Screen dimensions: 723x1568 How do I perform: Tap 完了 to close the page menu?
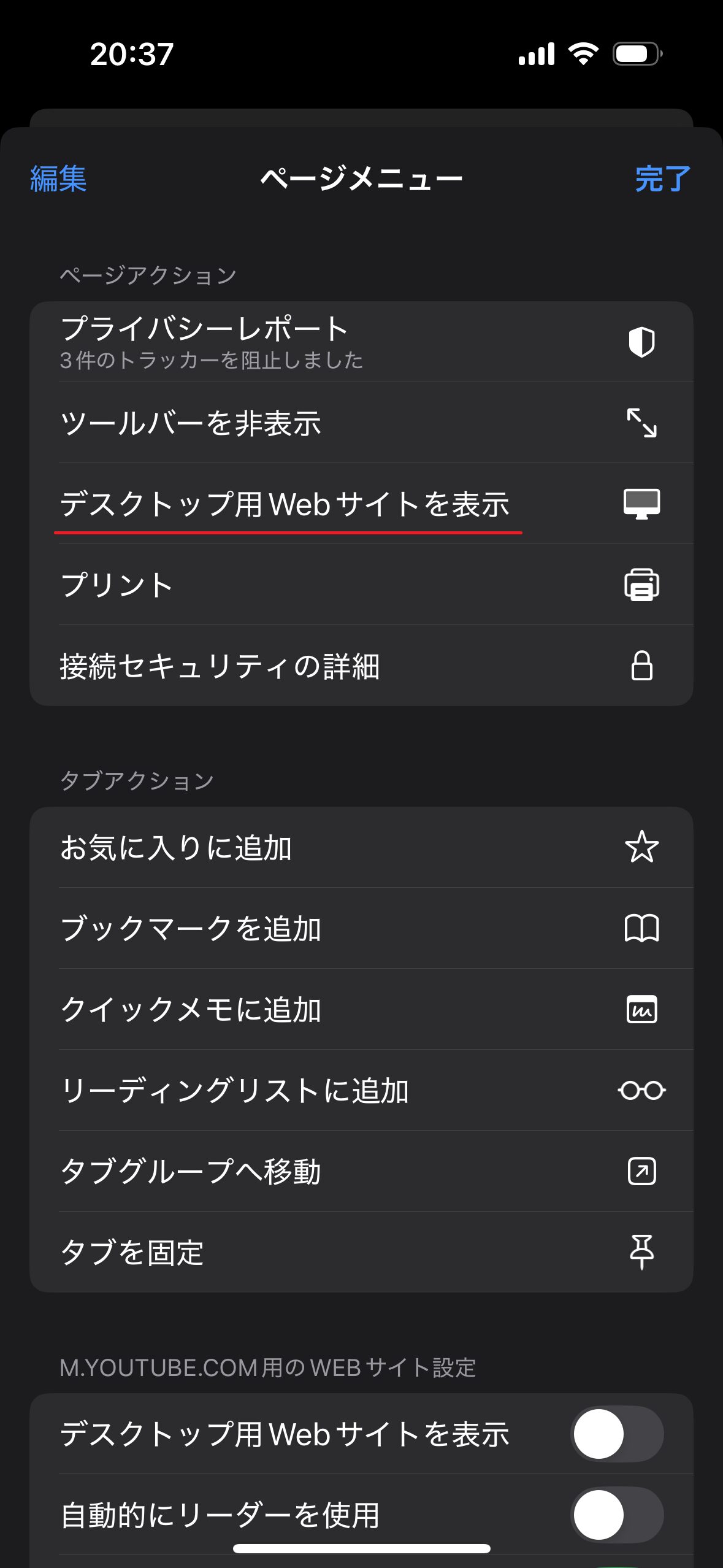click(663, 179)
